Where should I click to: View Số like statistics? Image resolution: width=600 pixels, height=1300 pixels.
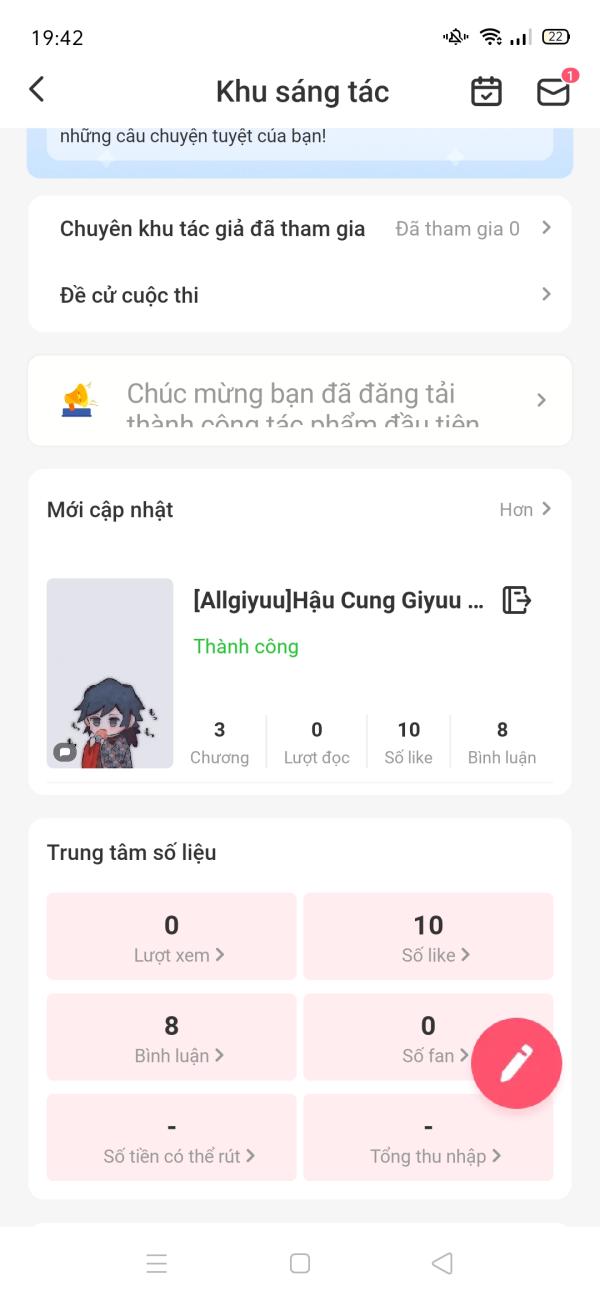point(428,936)
